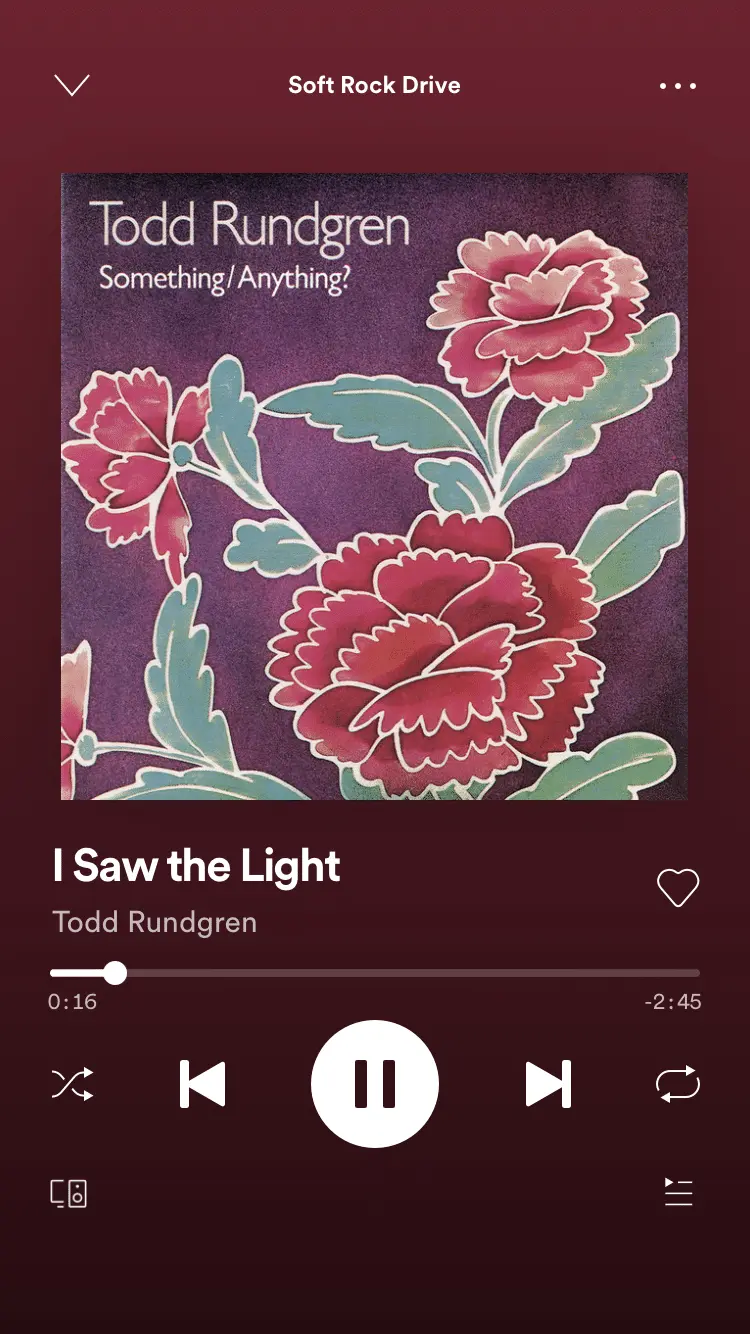Viewport: 750px width, 1334px height.
Task: Enable repeat mode
Action: click(x=677, y=1084)
